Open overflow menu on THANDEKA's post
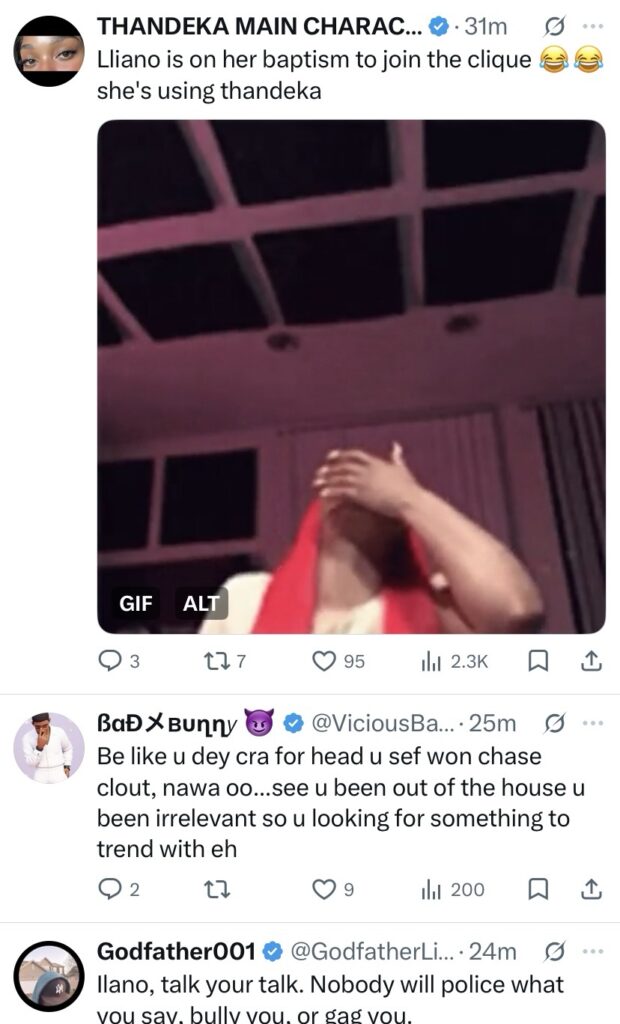Screen dimensions: 620x1024 pyautogui.click(x=592, y=27)
